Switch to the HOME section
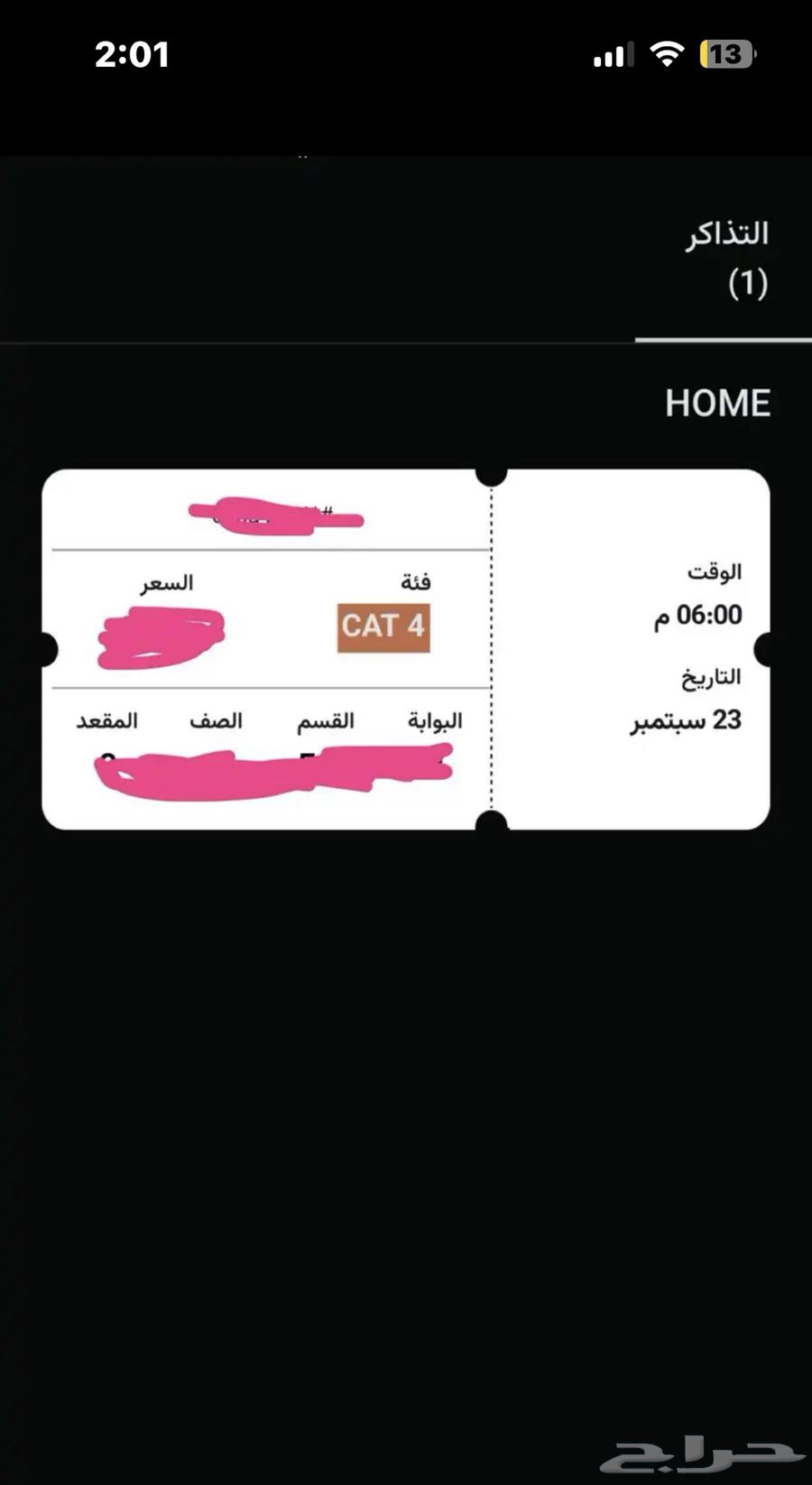 pyautogui.click(x=717, y=403)
